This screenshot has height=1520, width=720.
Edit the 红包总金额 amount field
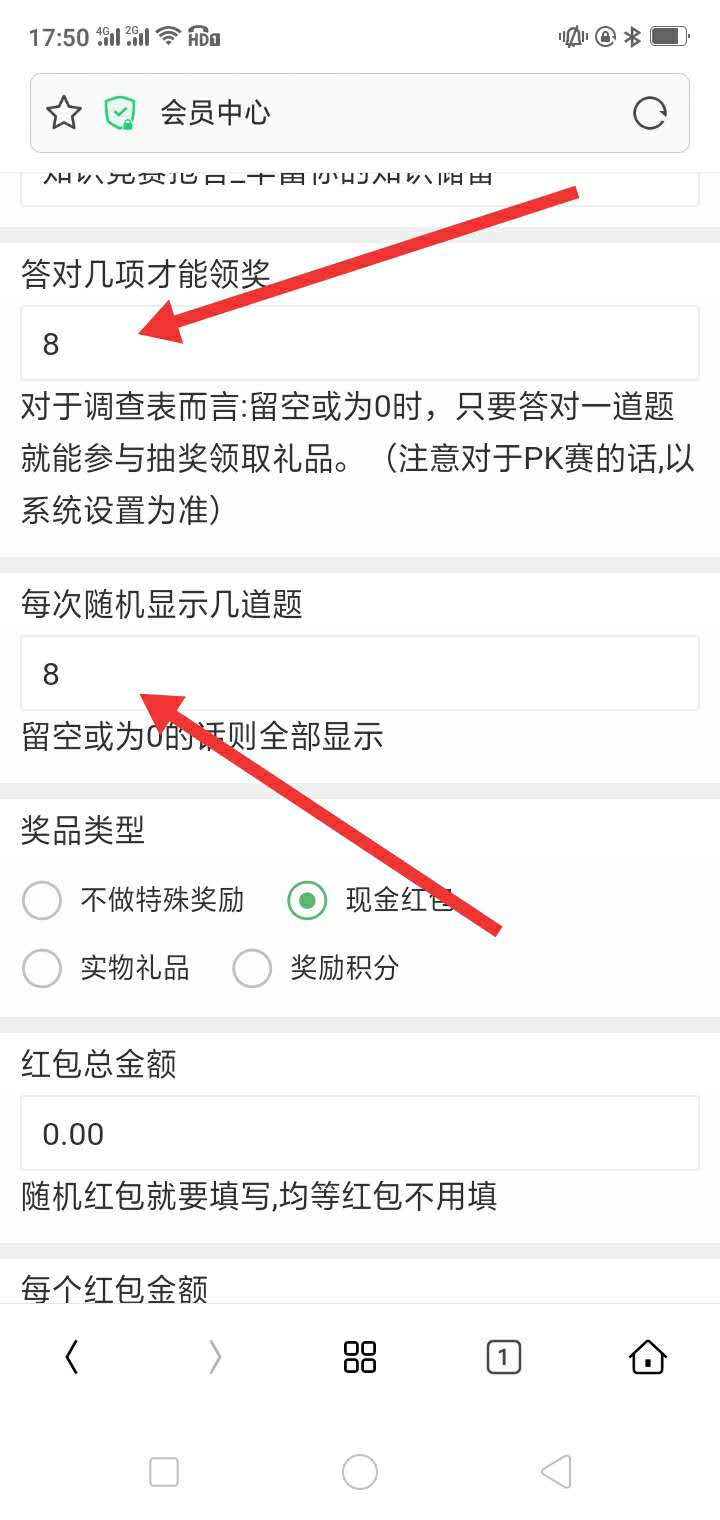(359, 1134)
